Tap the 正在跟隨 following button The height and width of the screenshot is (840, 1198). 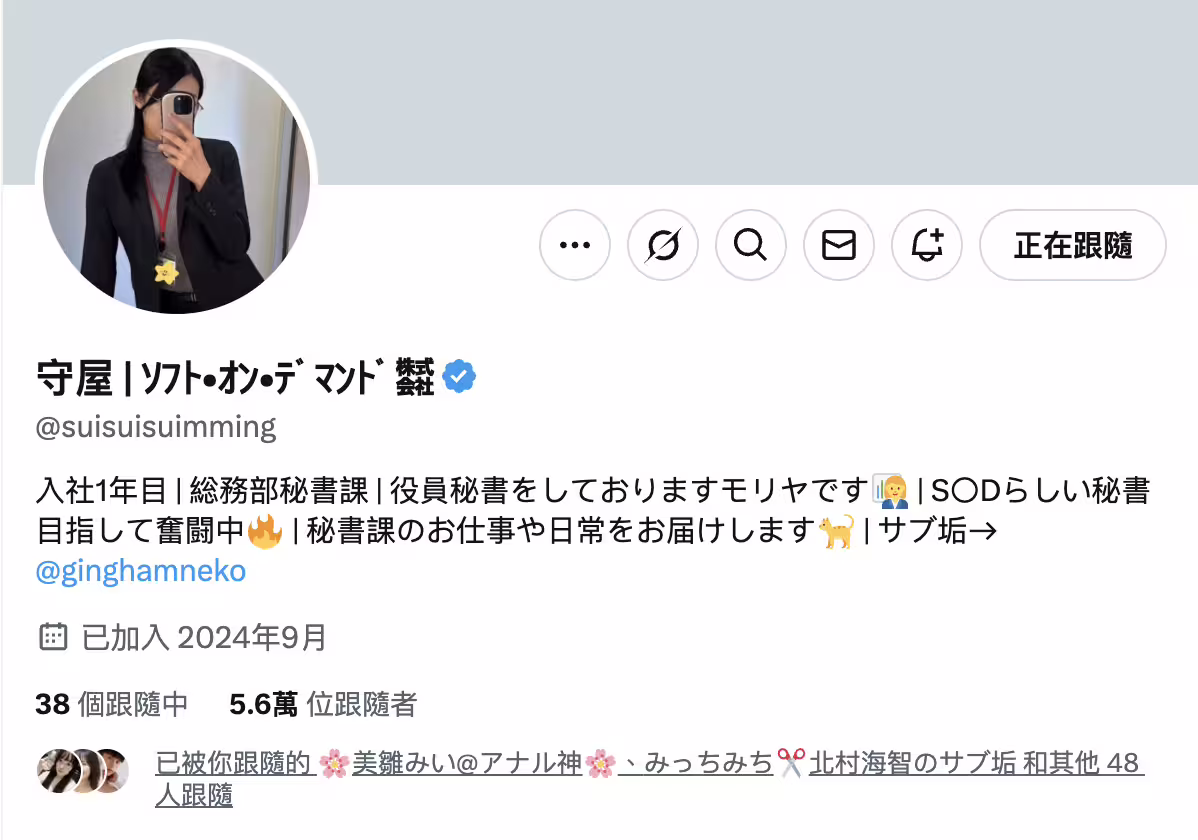click(1073, 245)
